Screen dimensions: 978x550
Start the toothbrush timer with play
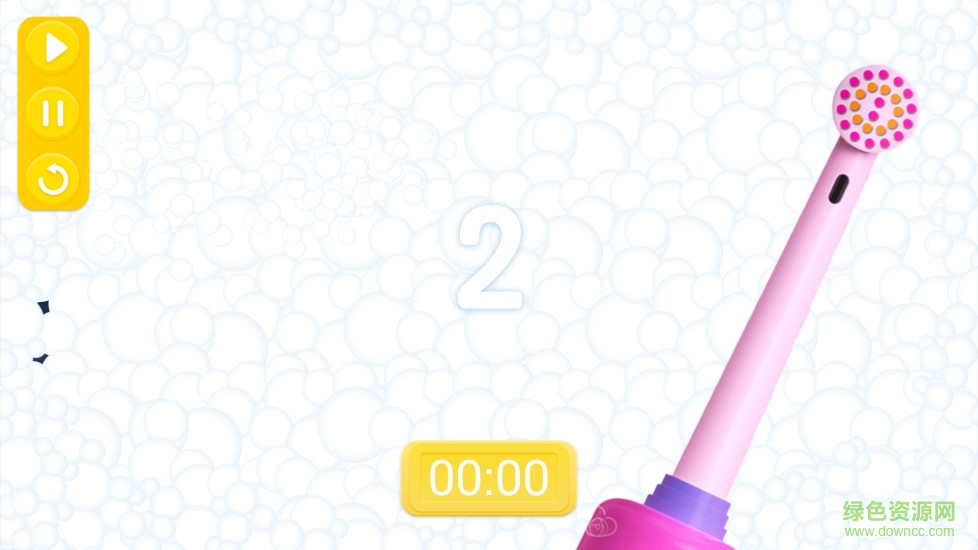53,48
